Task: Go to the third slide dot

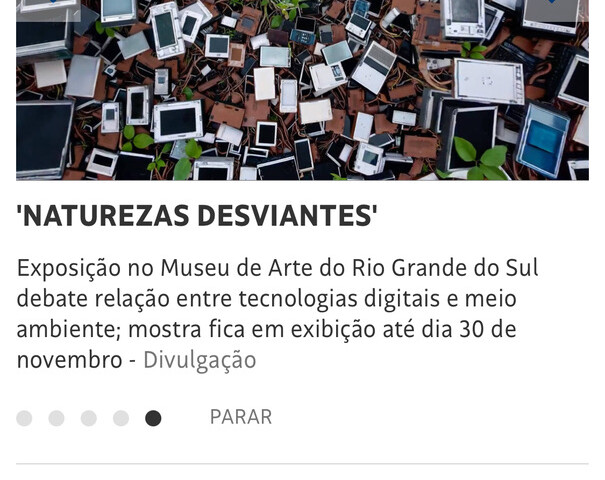Action: tap(88, 418)
